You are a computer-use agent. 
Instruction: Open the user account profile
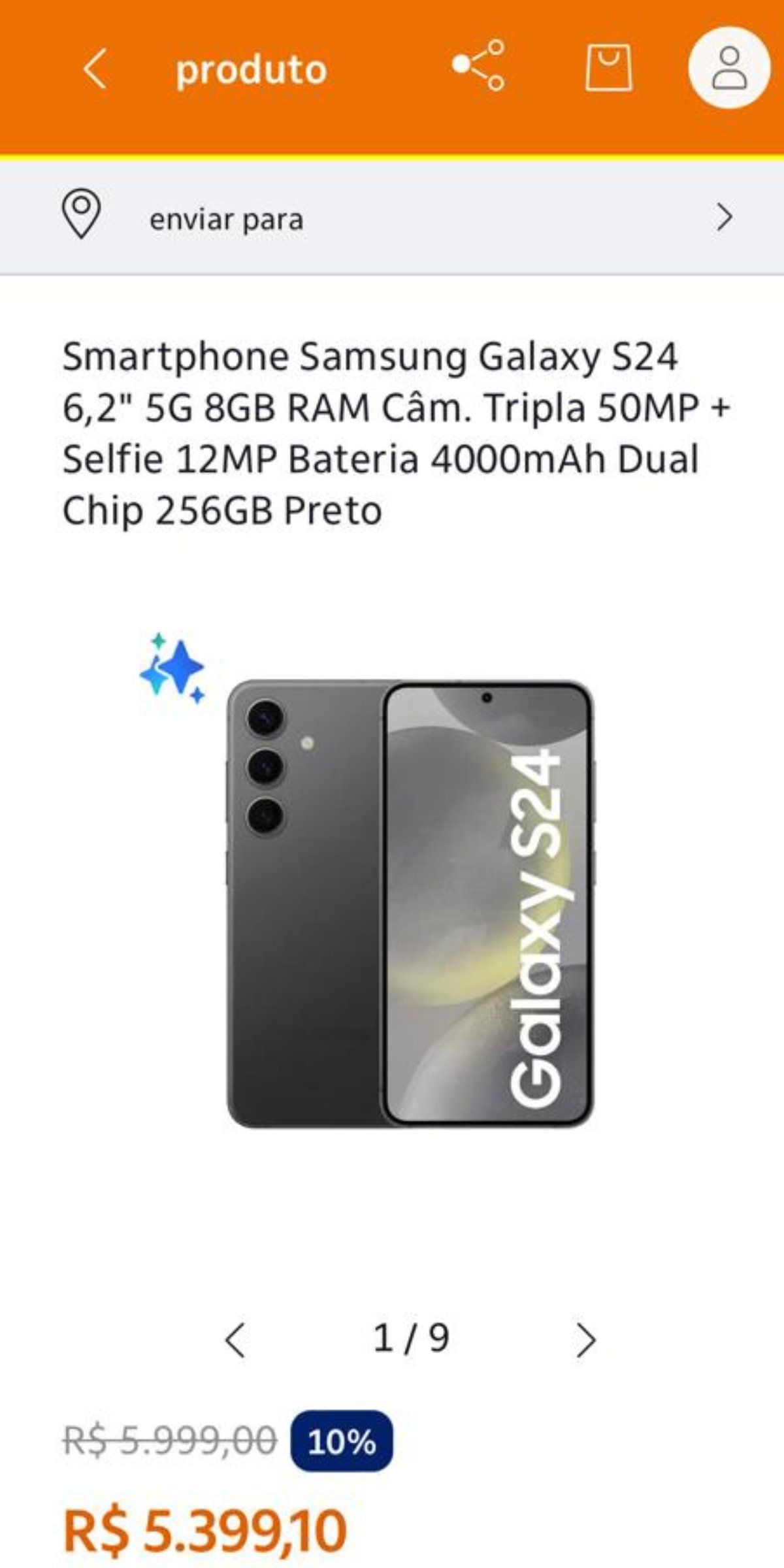[x=728, y=68]
